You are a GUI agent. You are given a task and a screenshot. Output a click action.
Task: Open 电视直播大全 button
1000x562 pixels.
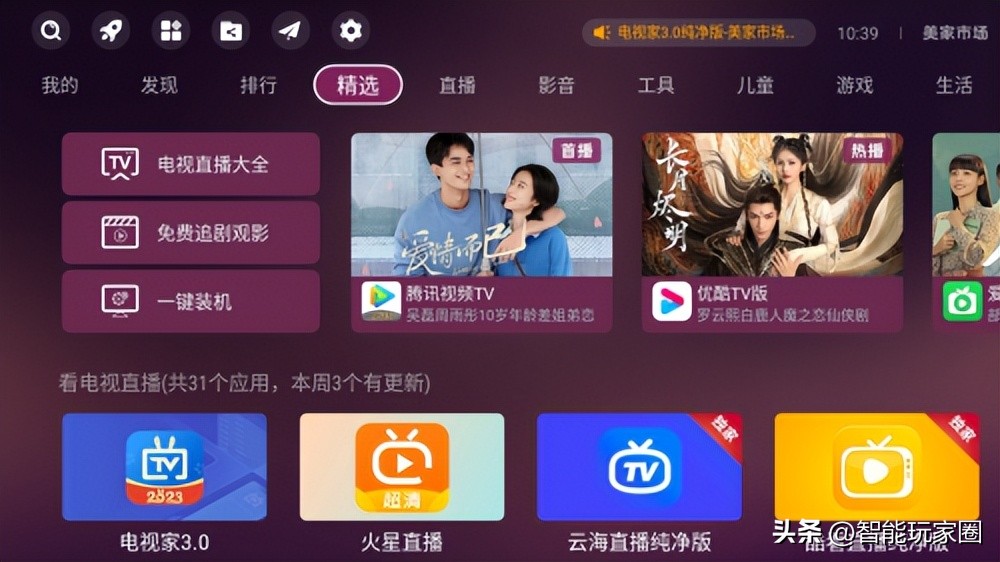[191, 164]
